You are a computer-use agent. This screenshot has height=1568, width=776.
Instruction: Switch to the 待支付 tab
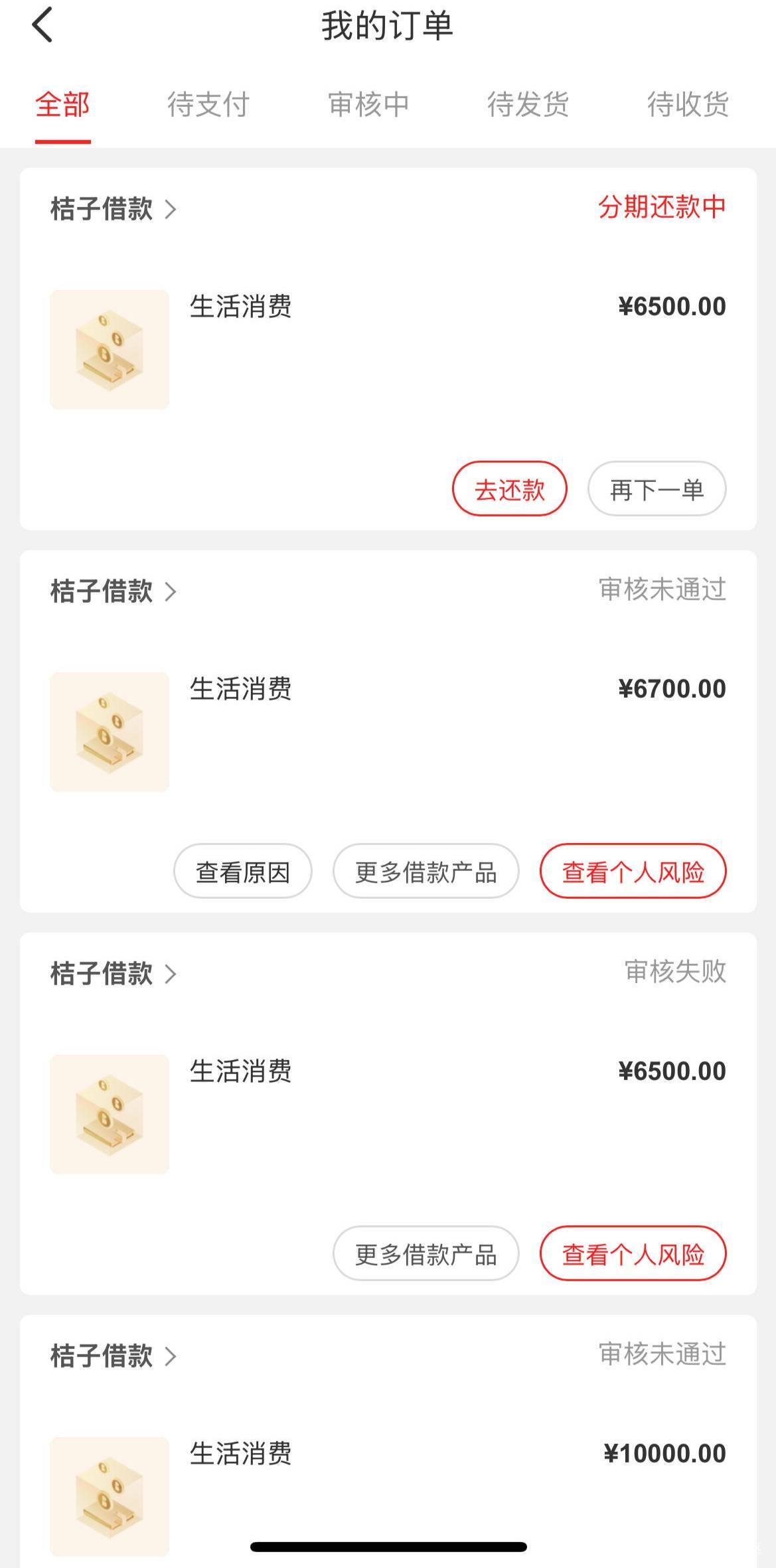point(208,105)
